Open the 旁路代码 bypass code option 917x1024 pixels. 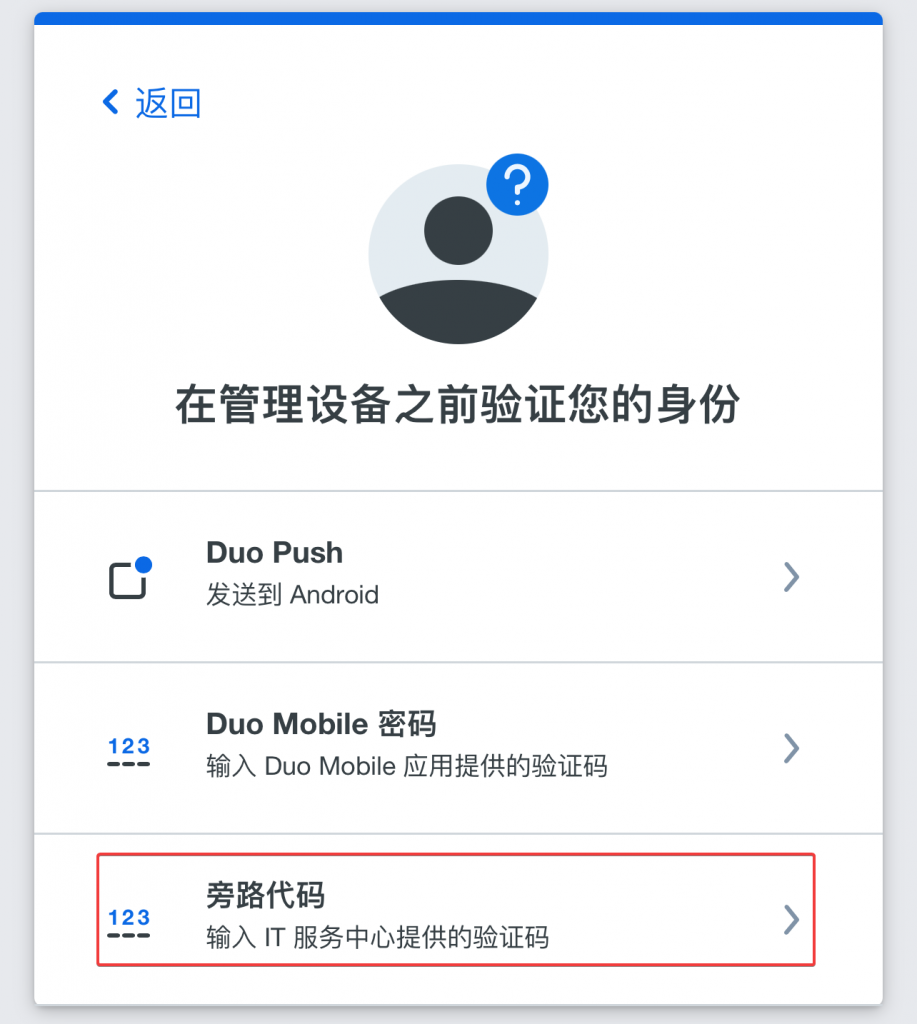pyautogui.click(x=456, y=917)
